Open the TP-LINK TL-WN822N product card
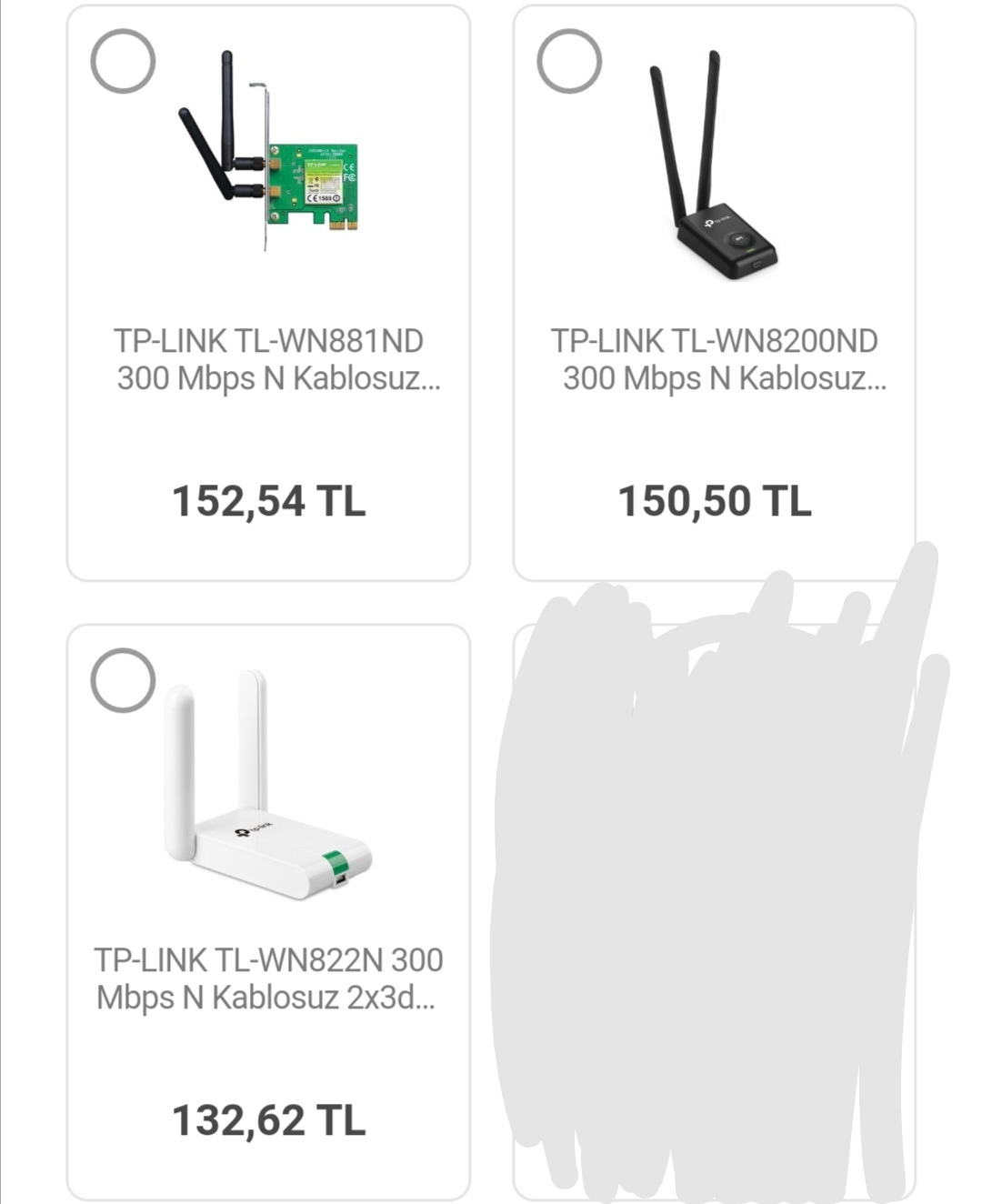Screen dimensions: 982x1204 pyautogui.click(x=268, y=978)
